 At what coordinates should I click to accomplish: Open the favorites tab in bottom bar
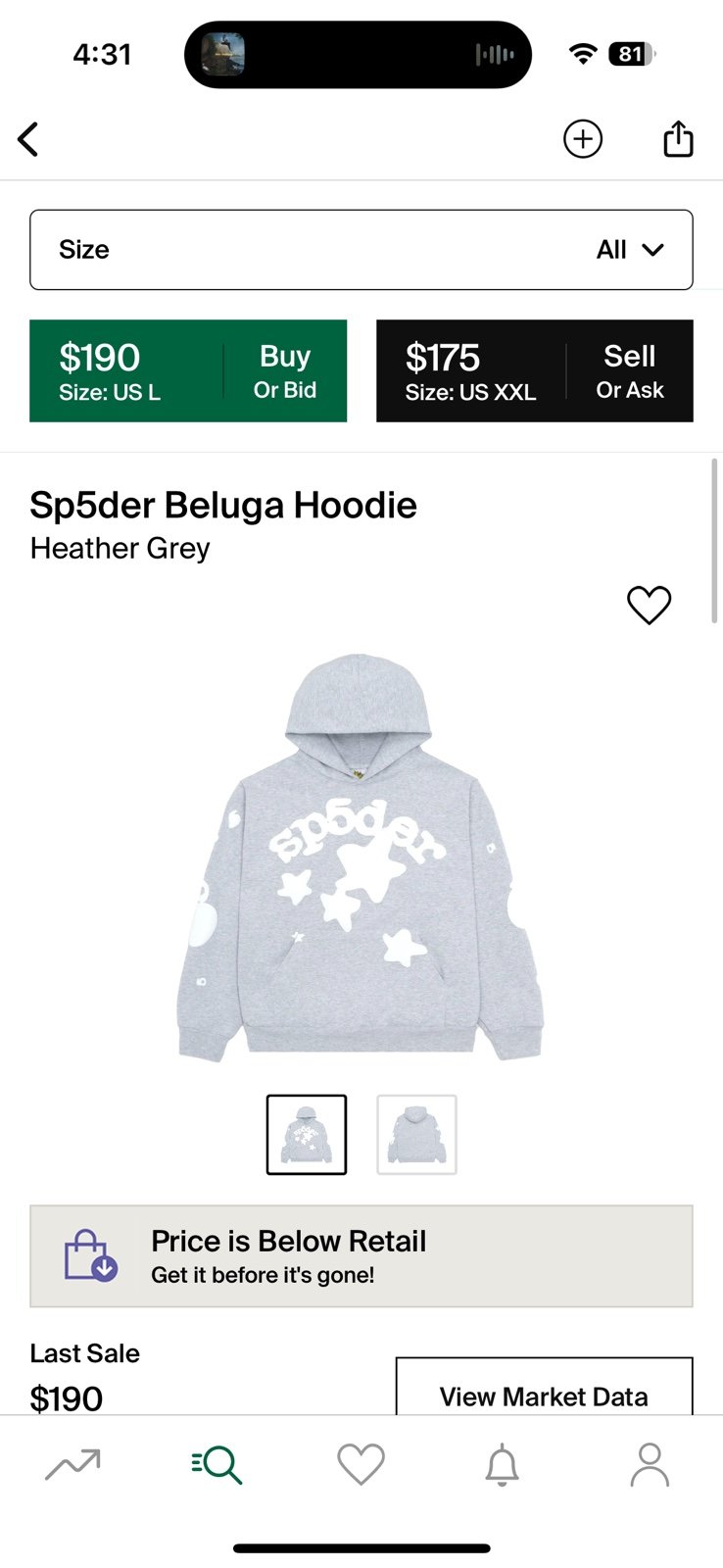click(361, 1464)
